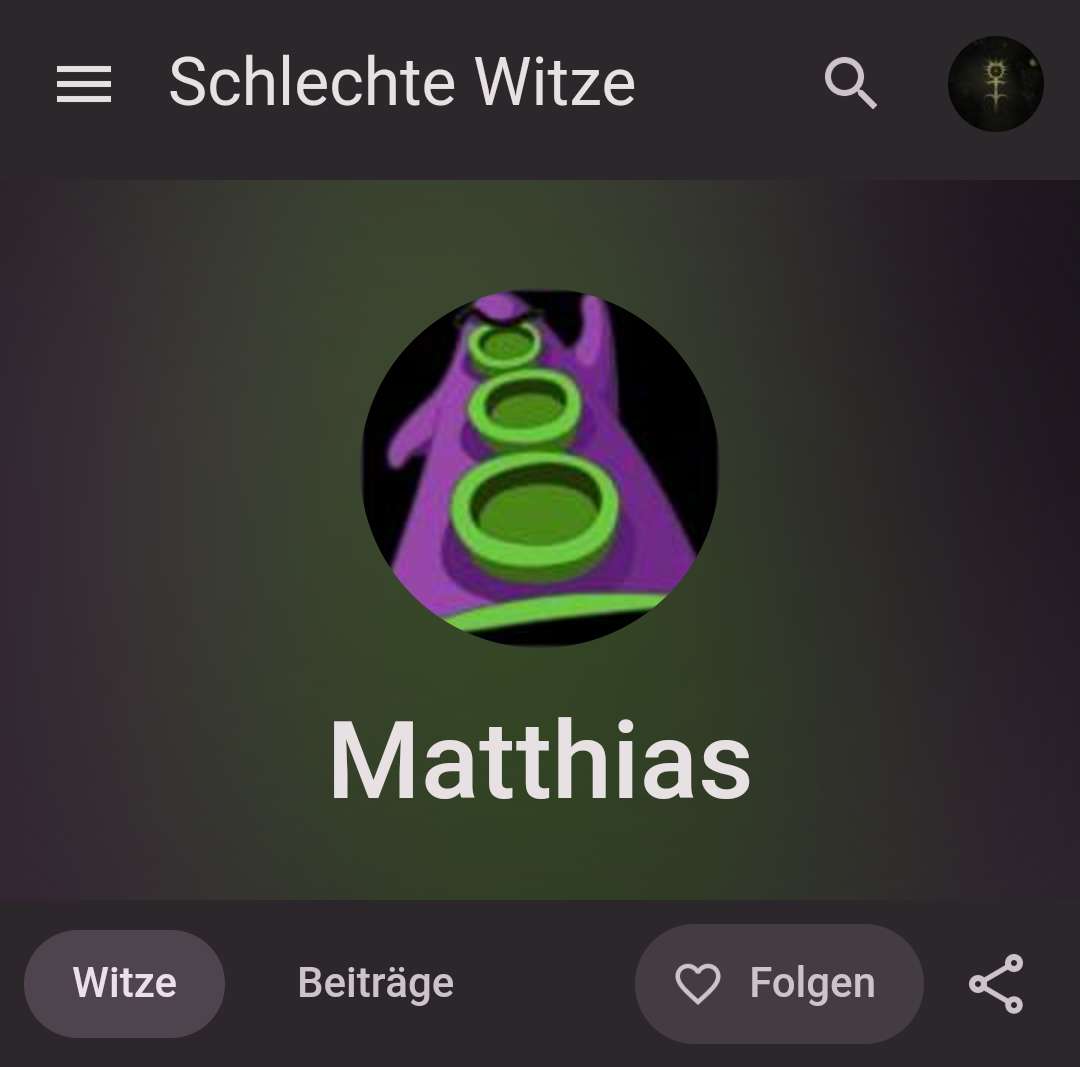
Task: Follow Matthias with the Folgen button
Action: click(x=778, y=984)
